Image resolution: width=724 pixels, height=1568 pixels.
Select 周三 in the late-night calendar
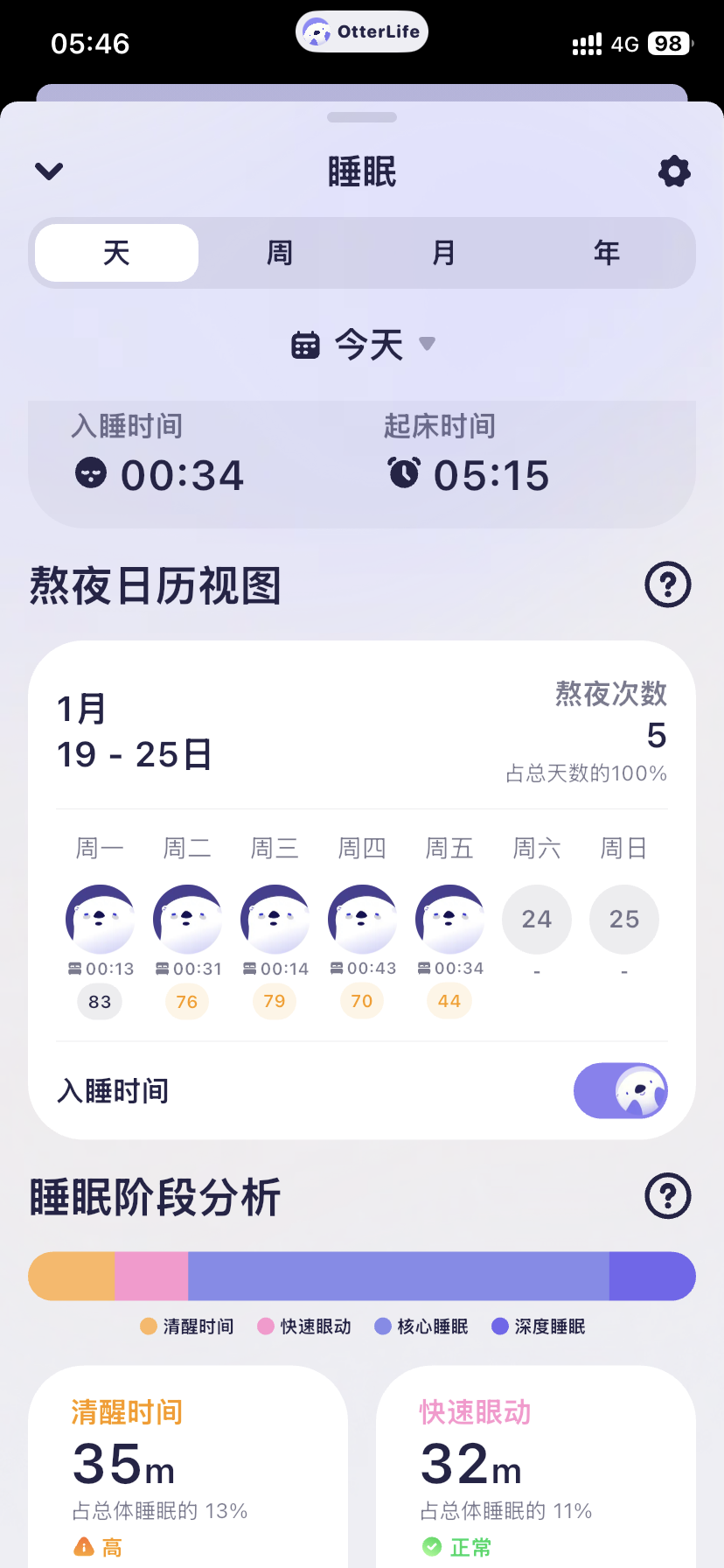pyautogui.click(x=275, y=920)
